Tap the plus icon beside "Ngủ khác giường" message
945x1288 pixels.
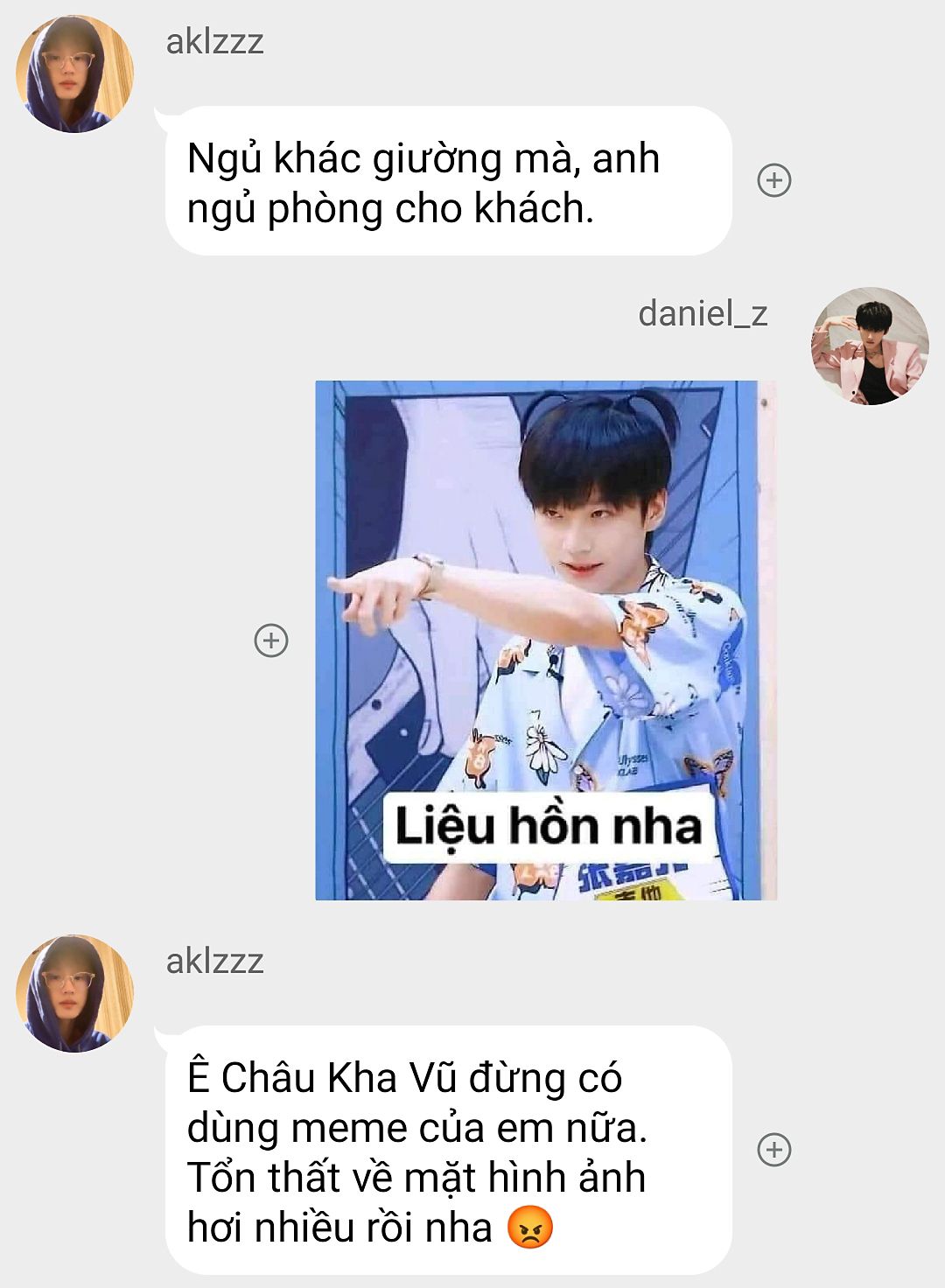click(773, 180)
